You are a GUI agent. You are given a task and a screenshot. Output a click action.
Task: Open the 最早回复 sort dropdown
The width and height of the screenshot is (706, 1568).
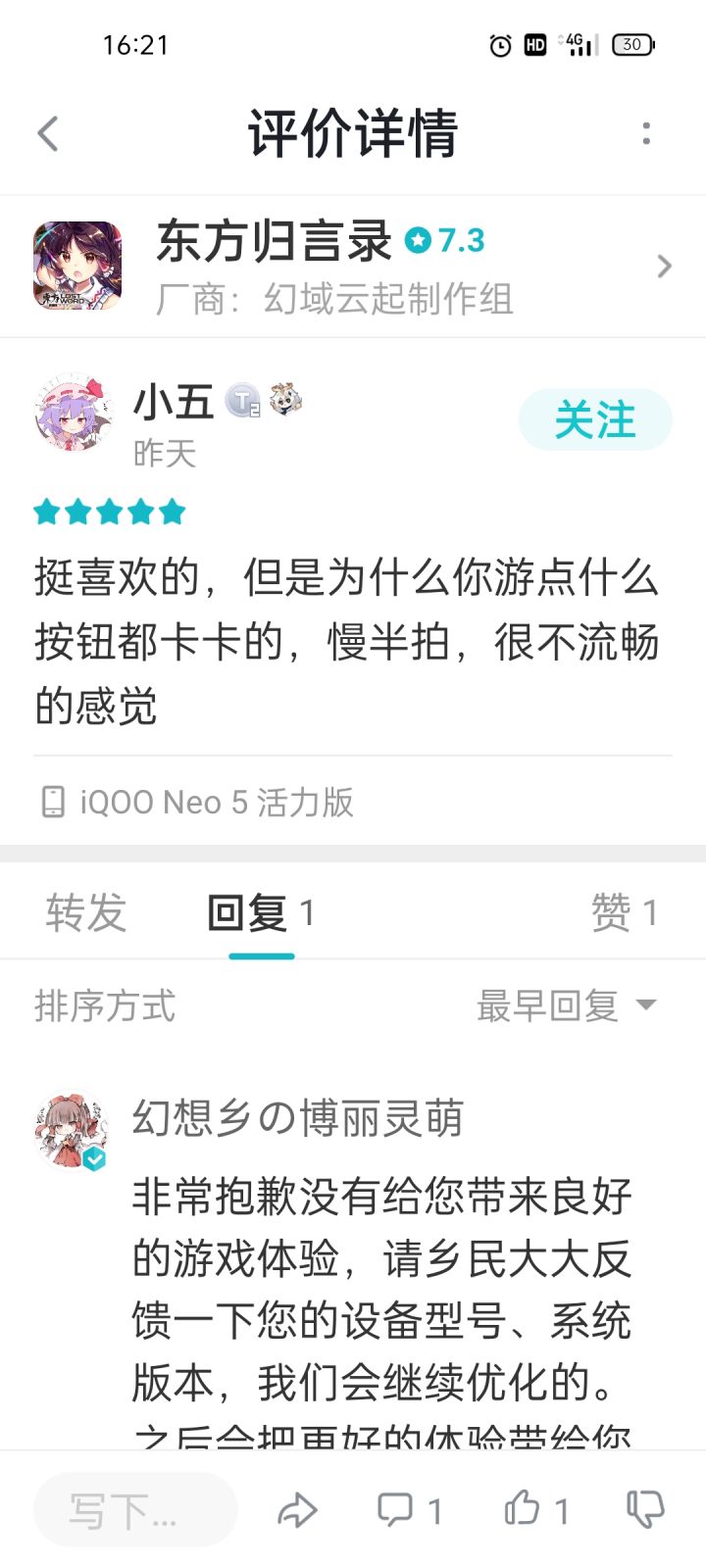point(565,1004)
